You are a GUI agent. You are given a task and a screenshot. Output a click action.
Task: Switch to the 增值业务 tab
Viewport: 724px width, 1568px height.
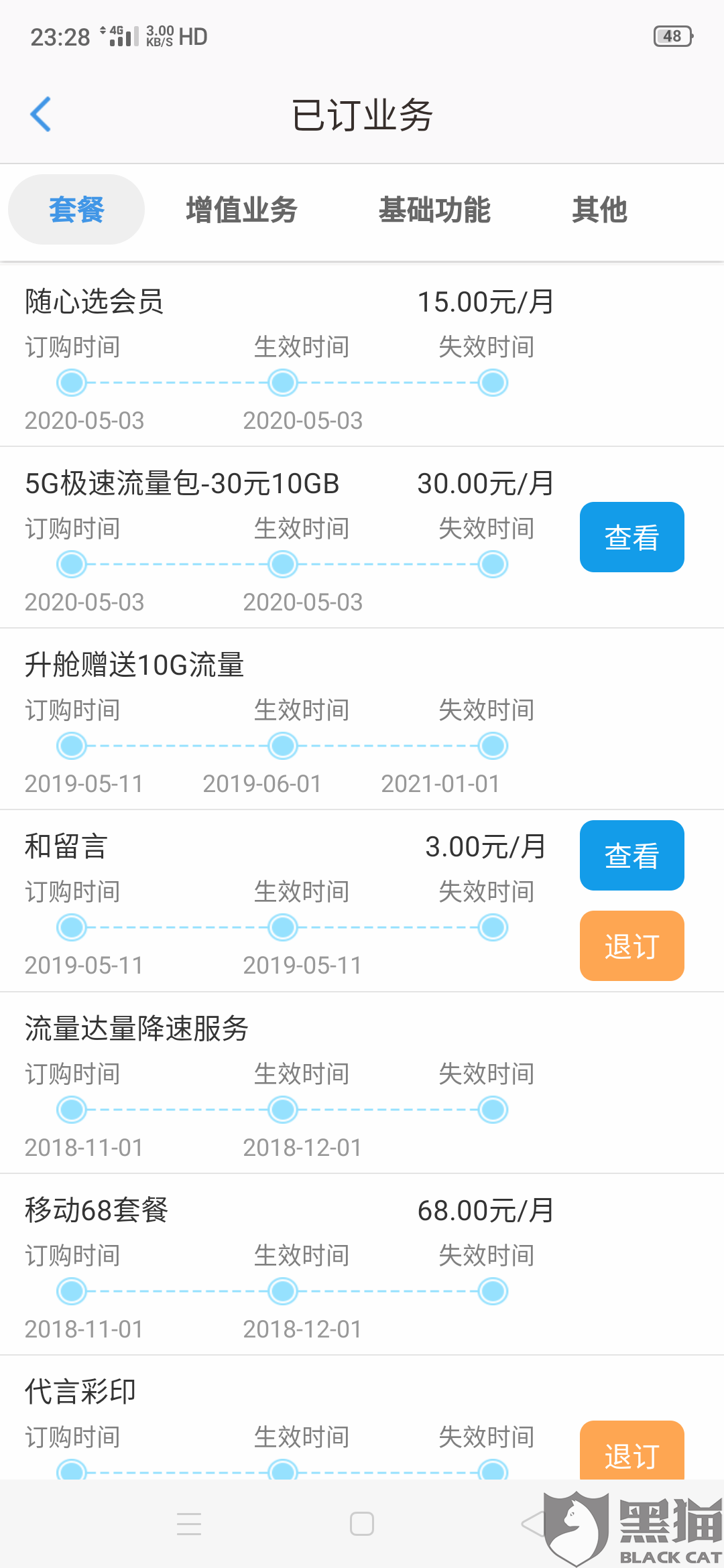241,210
